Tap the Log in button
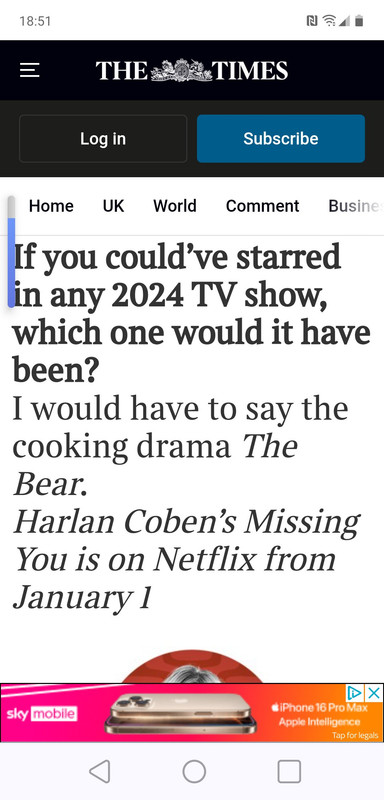The image size is (384, 800). click(x=103, y=139)
